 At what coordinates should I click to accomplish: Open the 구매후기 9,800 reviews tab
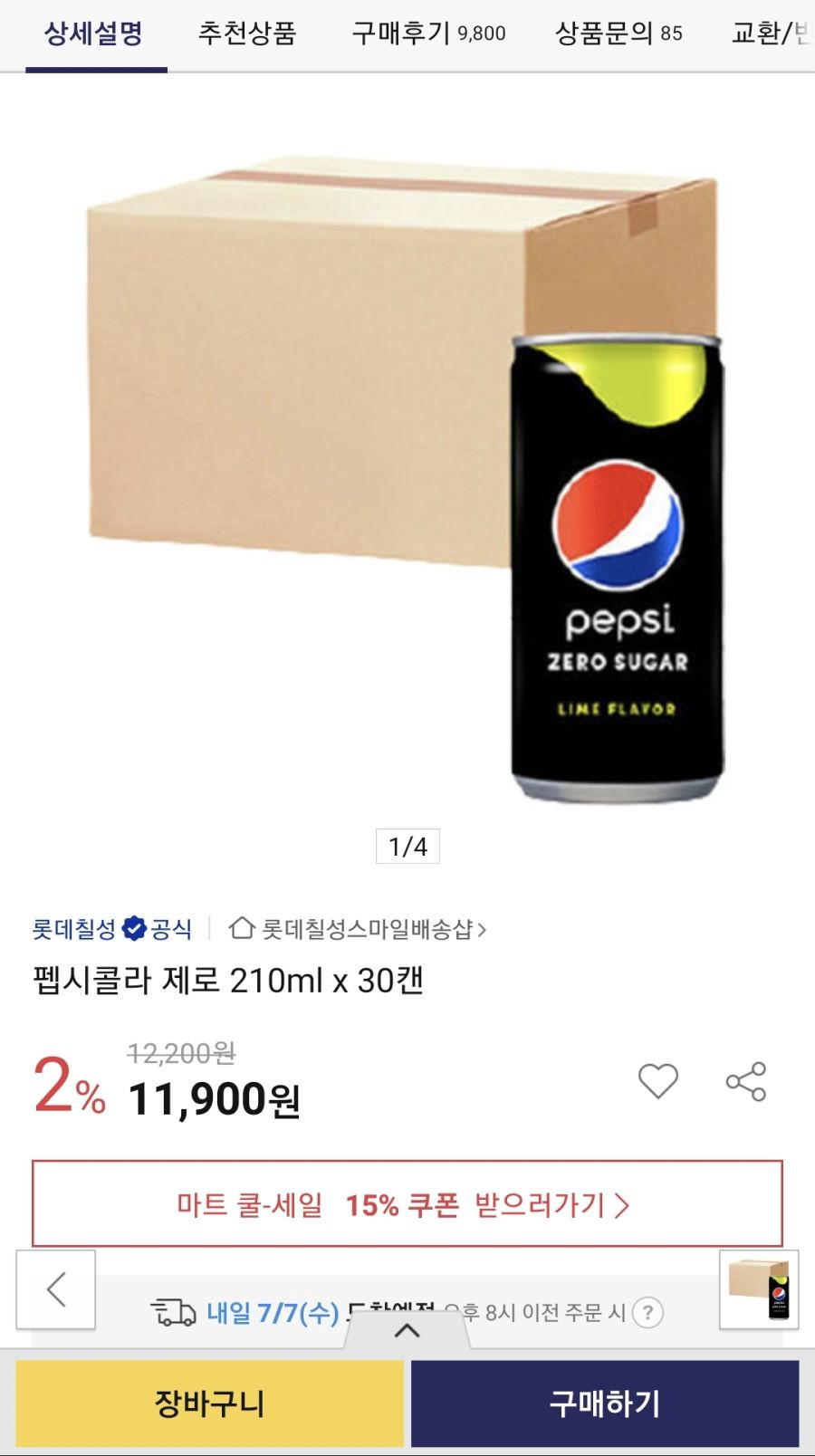pyautogui.click(x=427, y=34)
